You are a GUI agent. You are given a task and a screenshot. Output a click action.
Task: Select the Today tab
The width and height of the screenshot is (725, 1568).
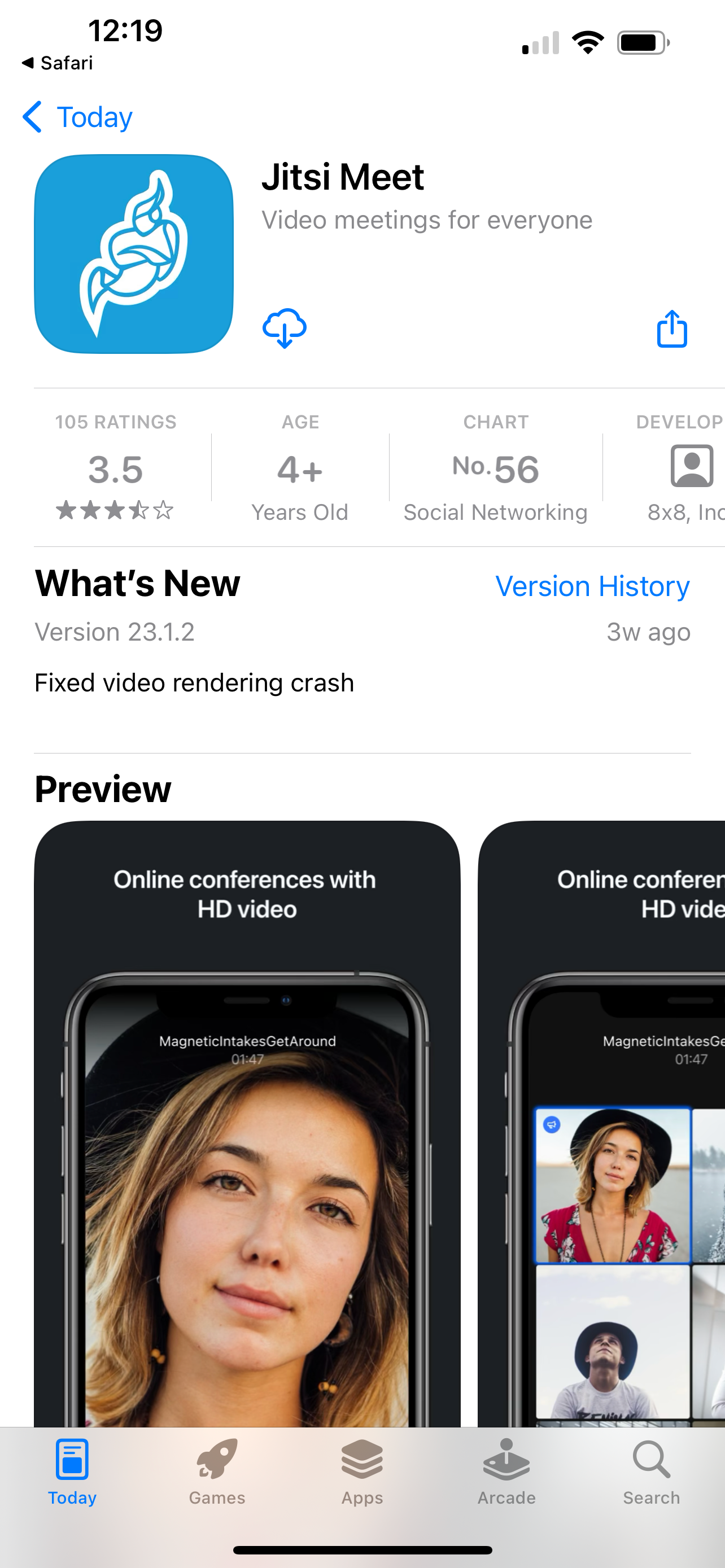click(72, 1472)
